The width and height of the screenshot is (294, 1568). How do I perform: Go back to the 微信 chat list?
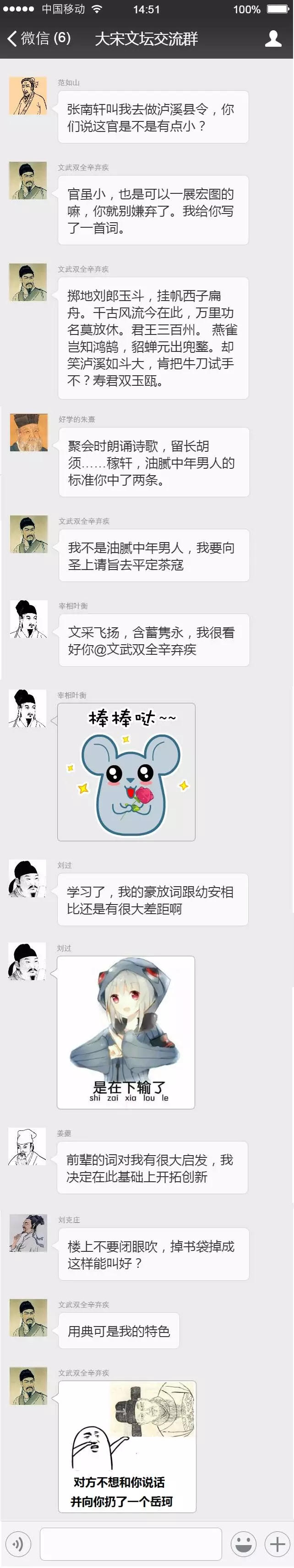[x=38, y=38]
